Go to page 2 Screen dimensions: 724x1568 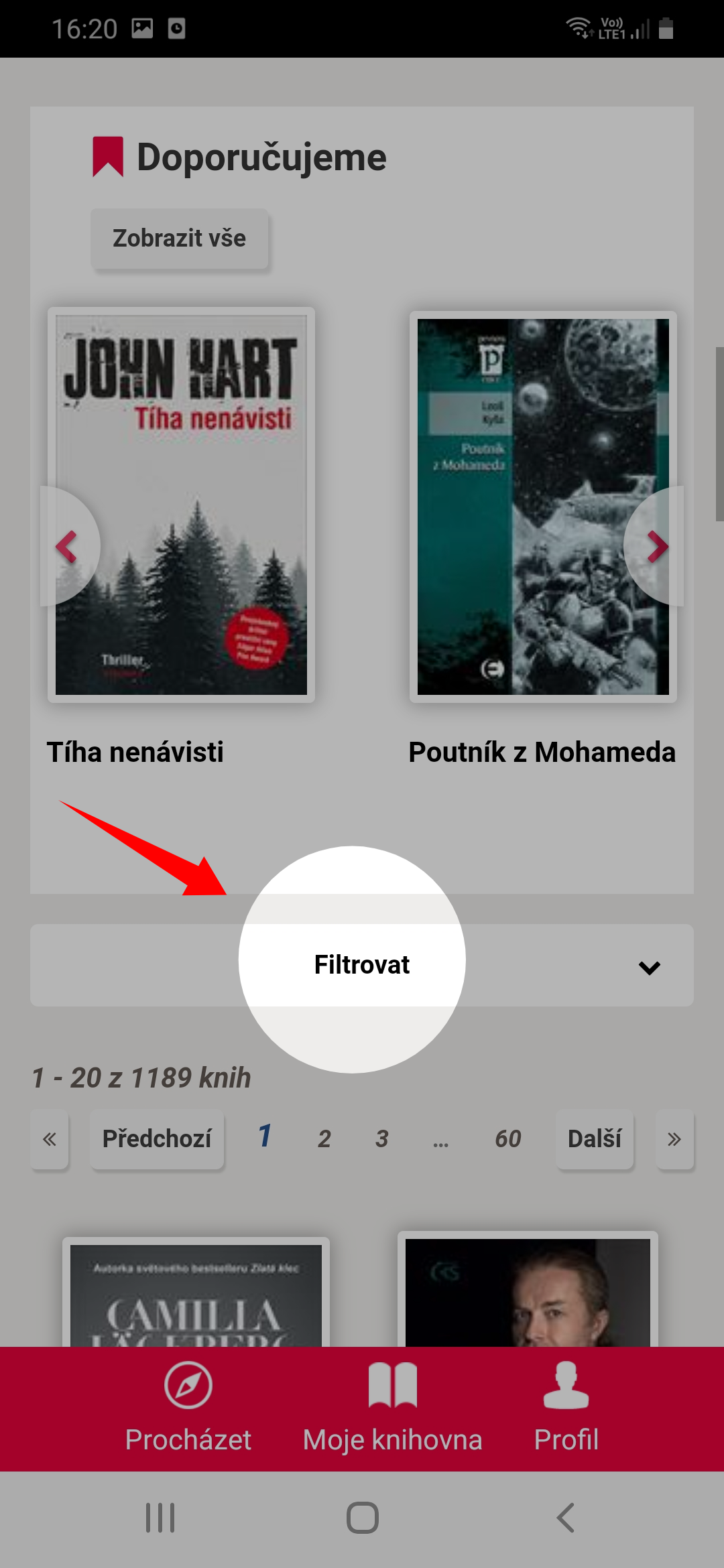pyautogui.click(x=324, y=1138)
